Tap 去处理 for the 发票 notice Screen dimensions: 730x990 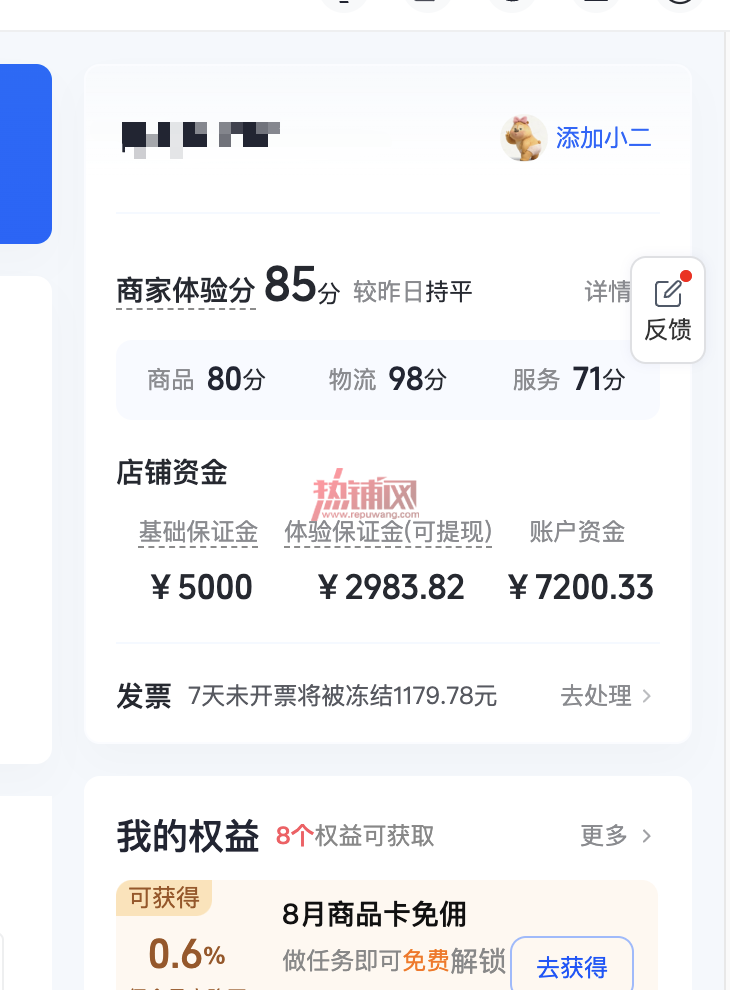(606, 696)
